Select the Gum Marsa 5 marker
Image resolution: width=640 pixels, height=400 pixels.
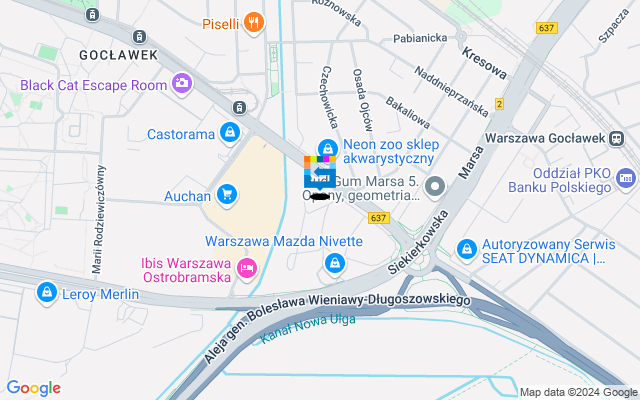pos(435,187)
